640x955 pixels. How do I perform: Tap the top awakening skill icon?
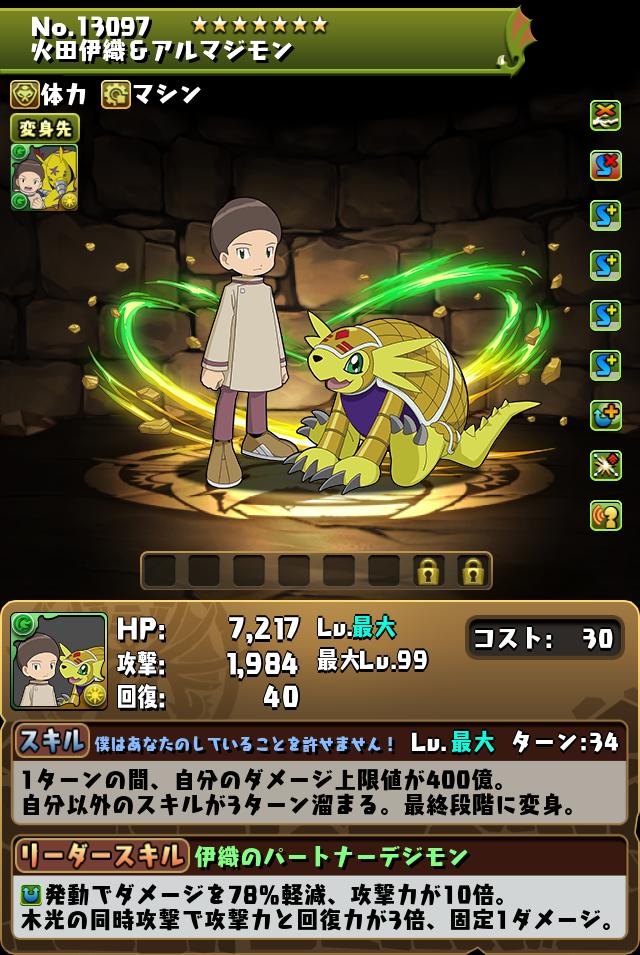pos(605,116)
